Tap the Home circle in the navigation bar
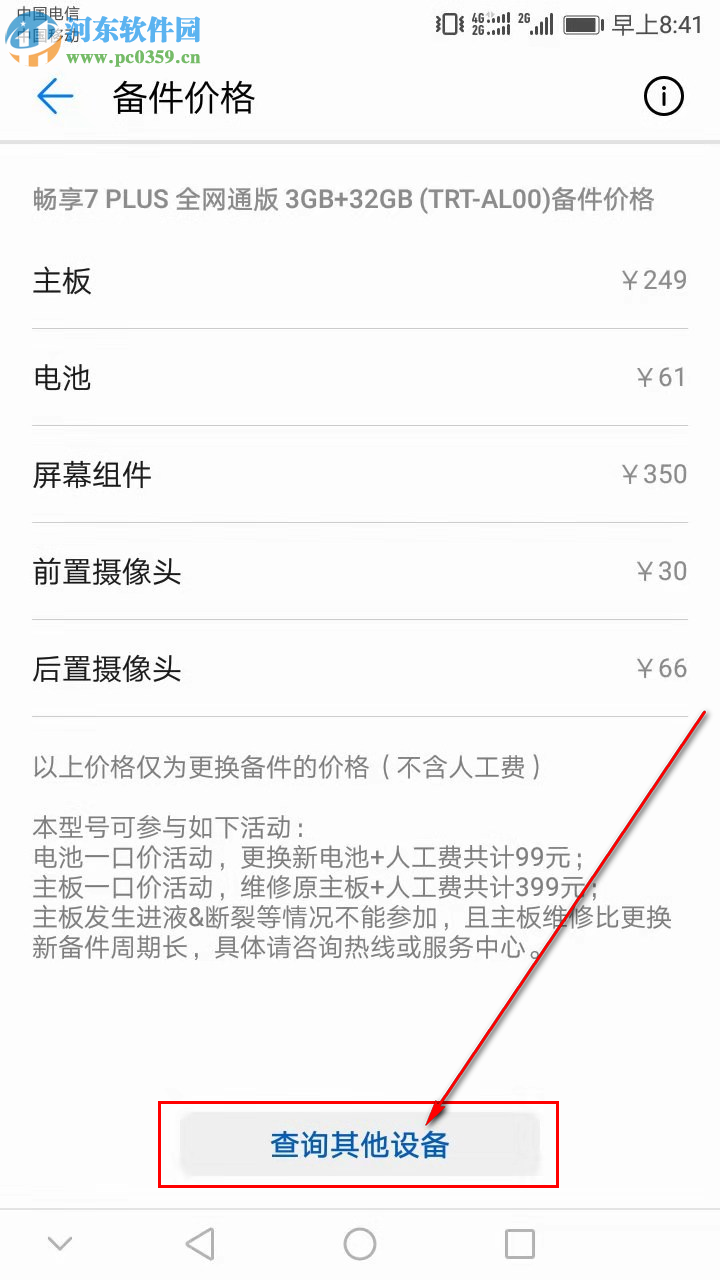The width and height of the screenshot is (720, 1280). pos(360,1243)
